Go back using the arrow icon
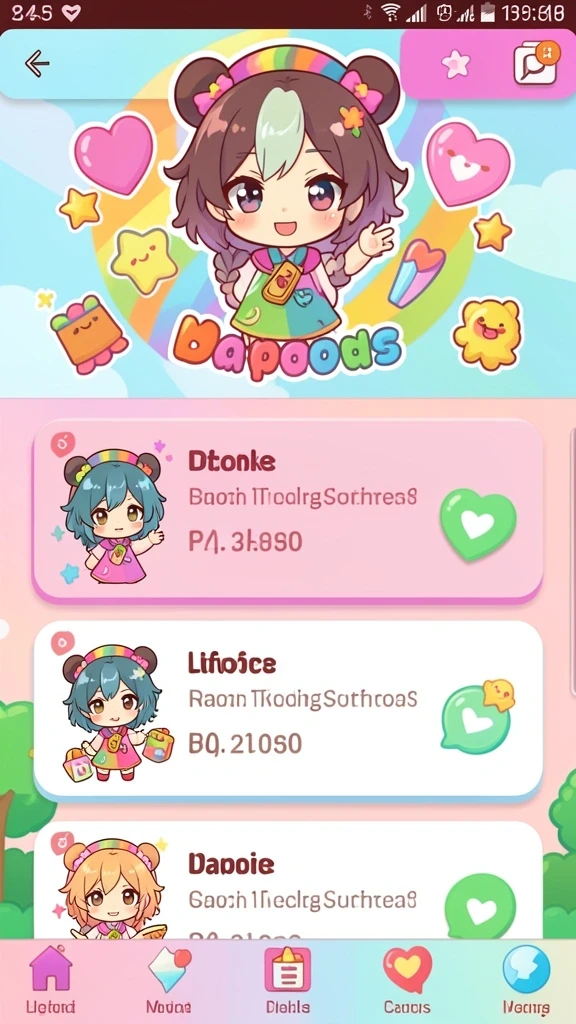This screenshot has width=576, height=1024. [37, 63]
